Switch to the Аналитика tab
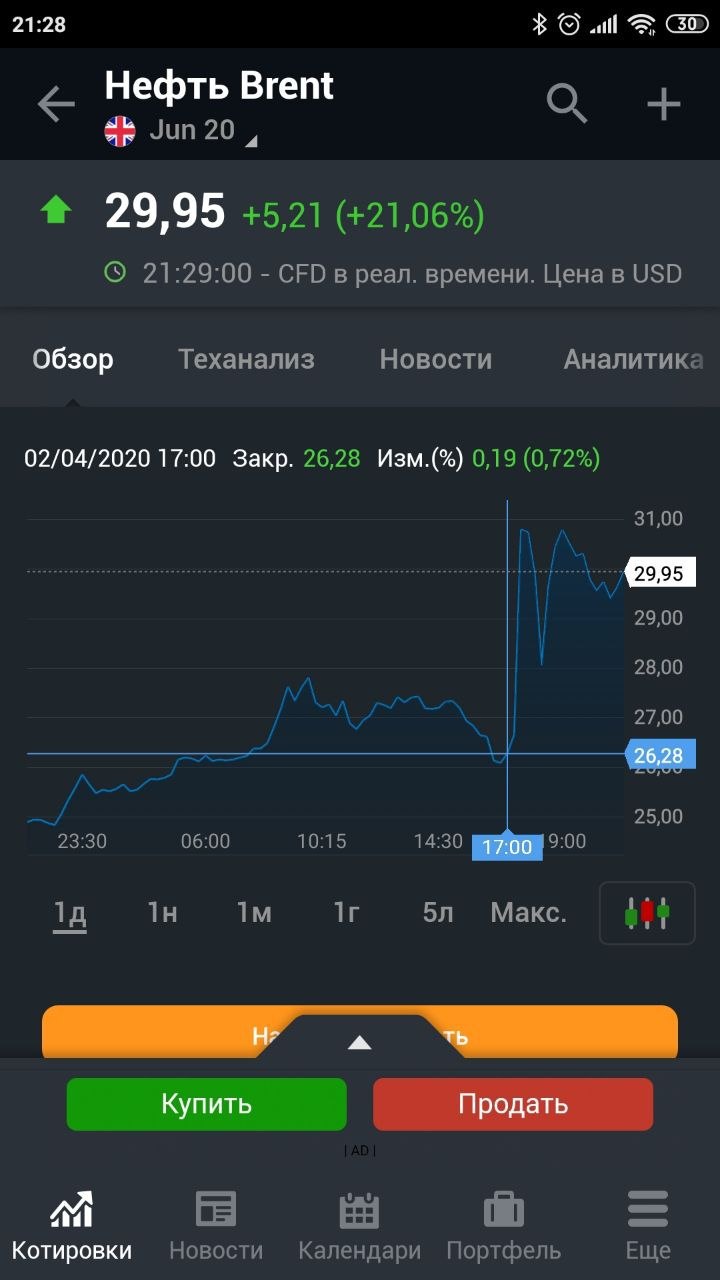This screenshot has width=720, height=1280. (x=633, y=360)
